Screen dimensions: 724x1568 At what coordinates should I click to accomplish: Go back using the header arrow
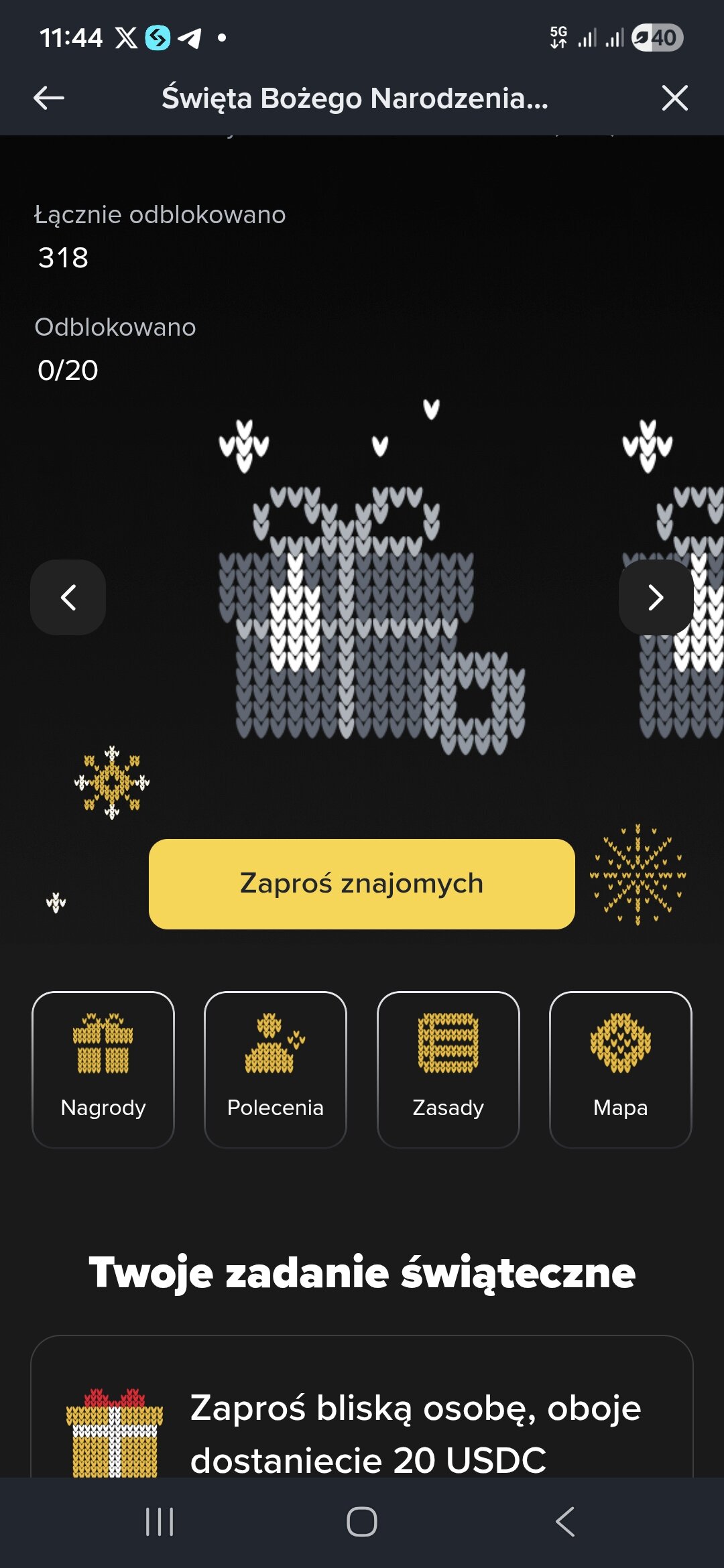pos(49,98)
